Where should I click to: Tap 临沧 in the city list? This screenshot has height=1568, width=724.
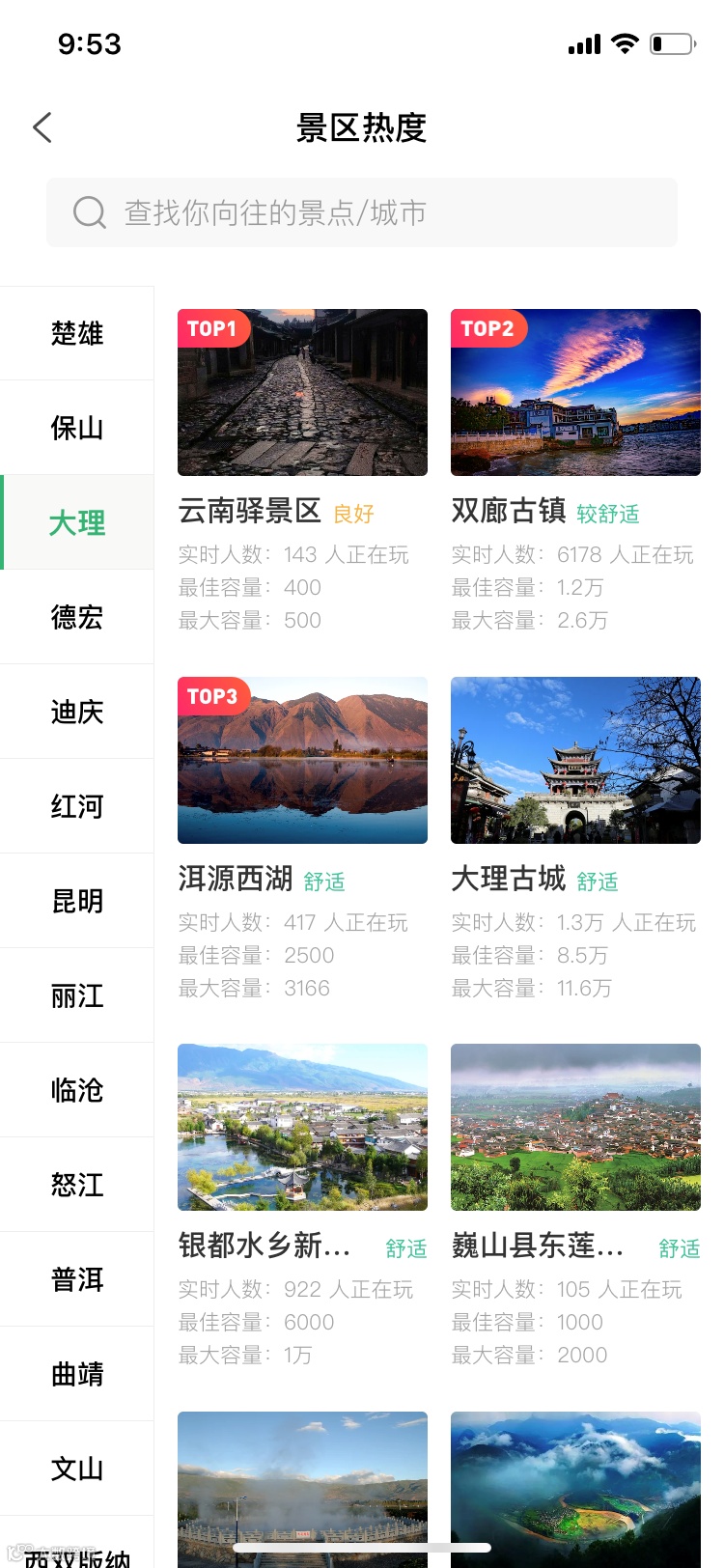pyautogui.click(x=77, y=1090)
